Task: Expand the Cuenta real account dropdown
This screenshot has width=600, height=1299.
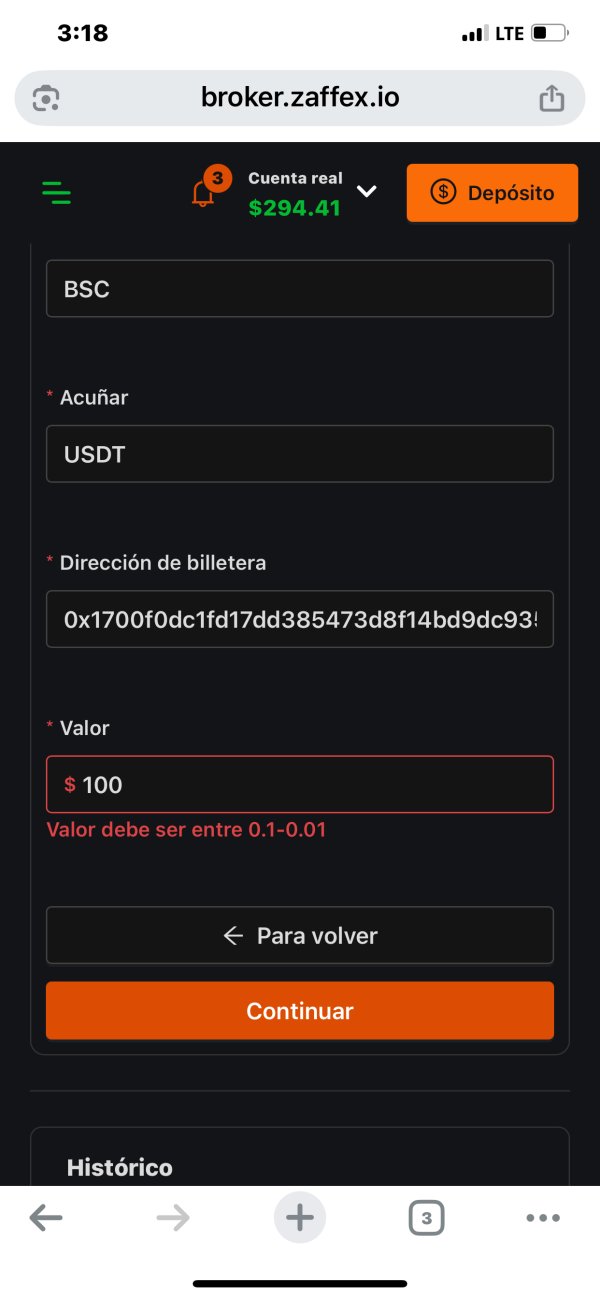Action: (x=367, y=191)
